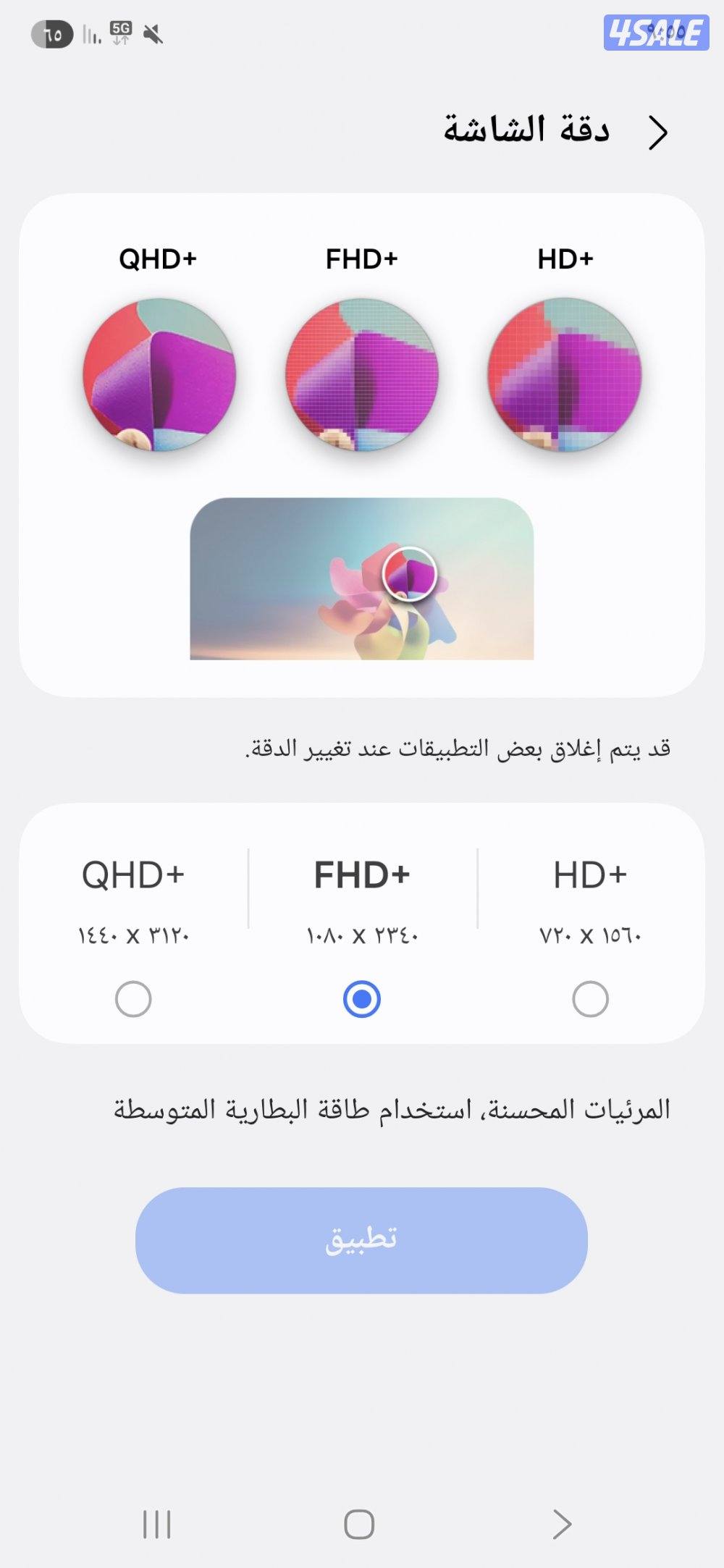Click the muted sound icon in status bar

click(152, 34)
